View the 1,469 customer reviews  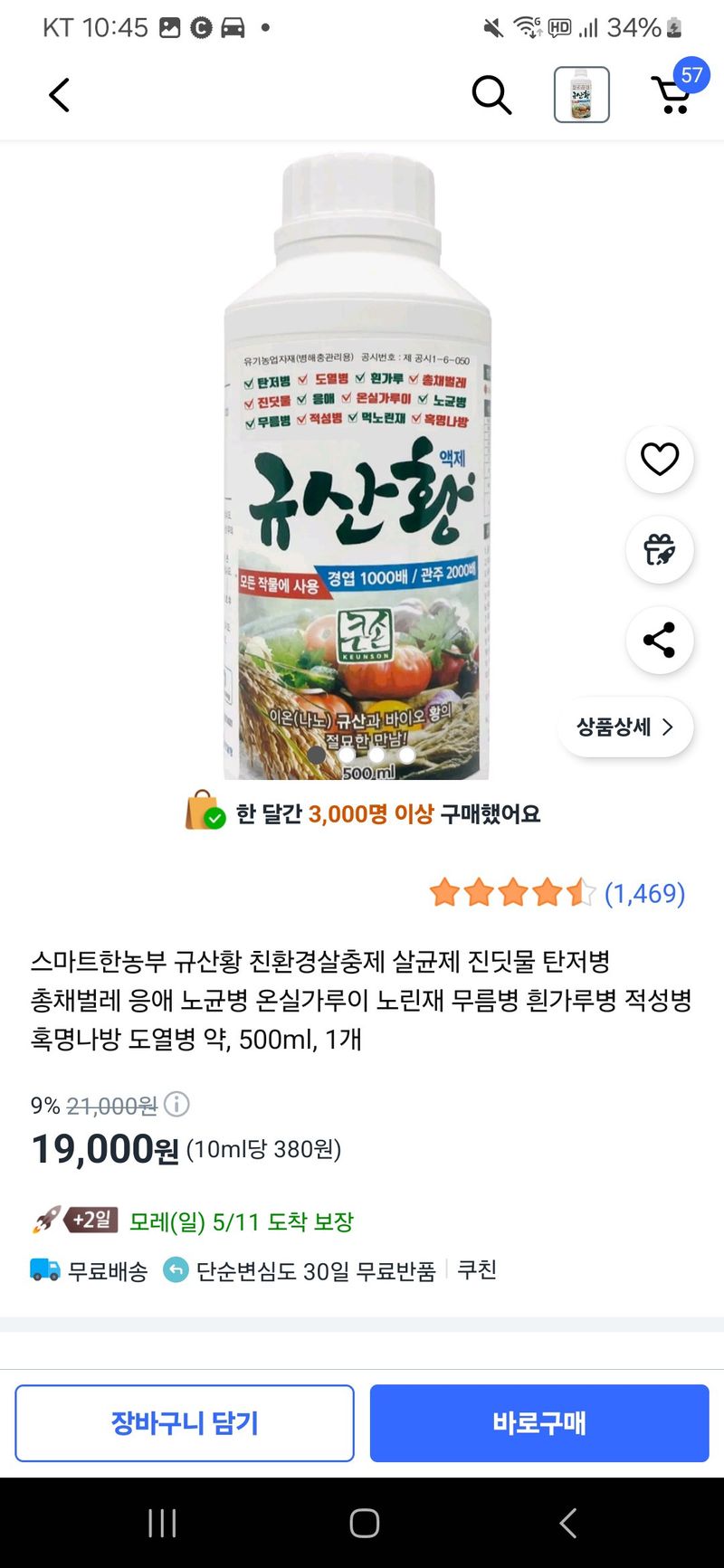pyautogui.click(x=643, y=893)
